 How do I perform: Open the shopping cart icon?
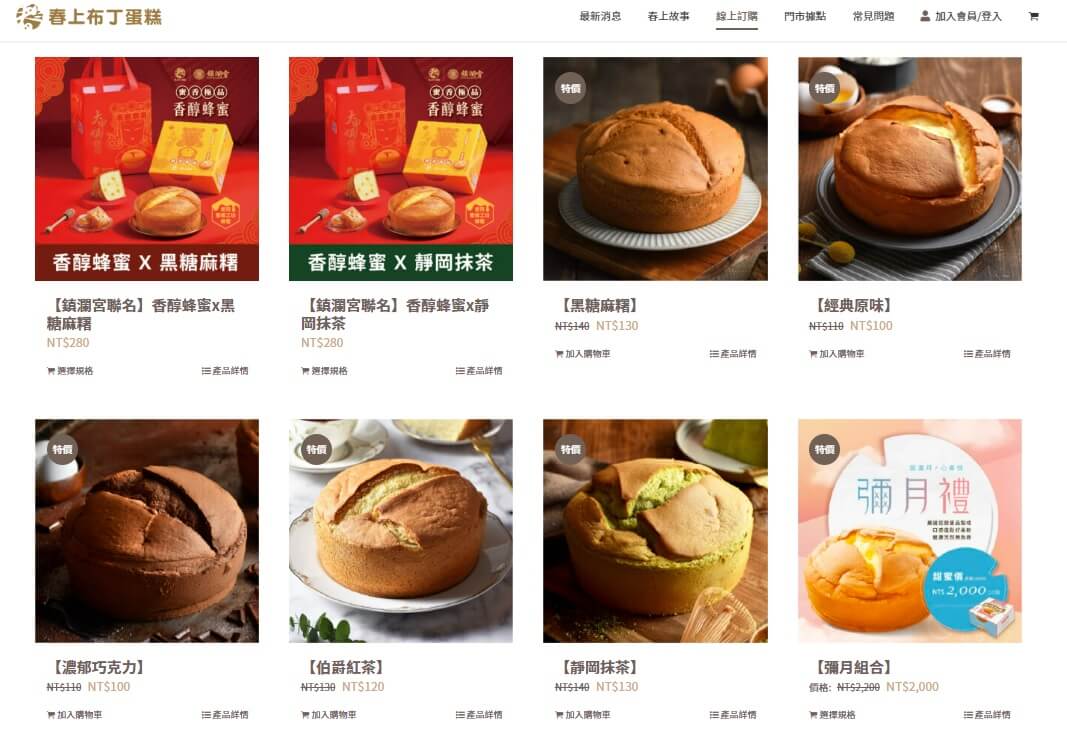click(1033, 16)
